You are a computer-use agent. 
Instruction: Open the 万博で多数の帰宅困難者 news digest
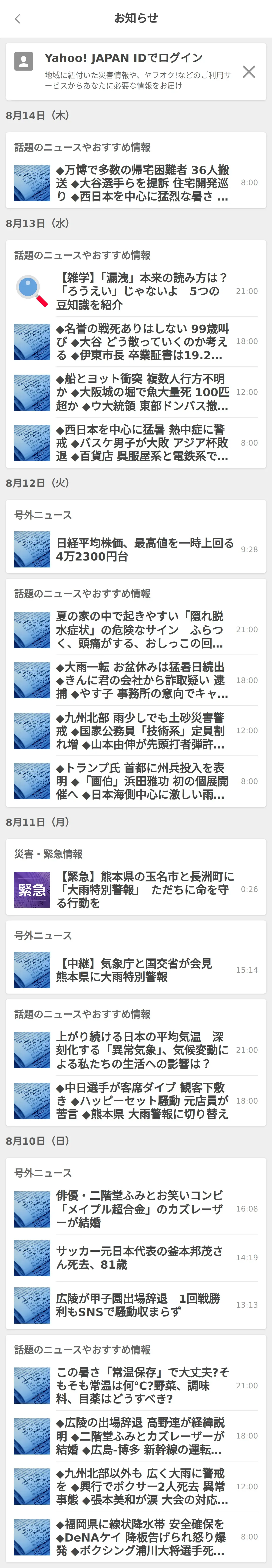pos(142,183)
